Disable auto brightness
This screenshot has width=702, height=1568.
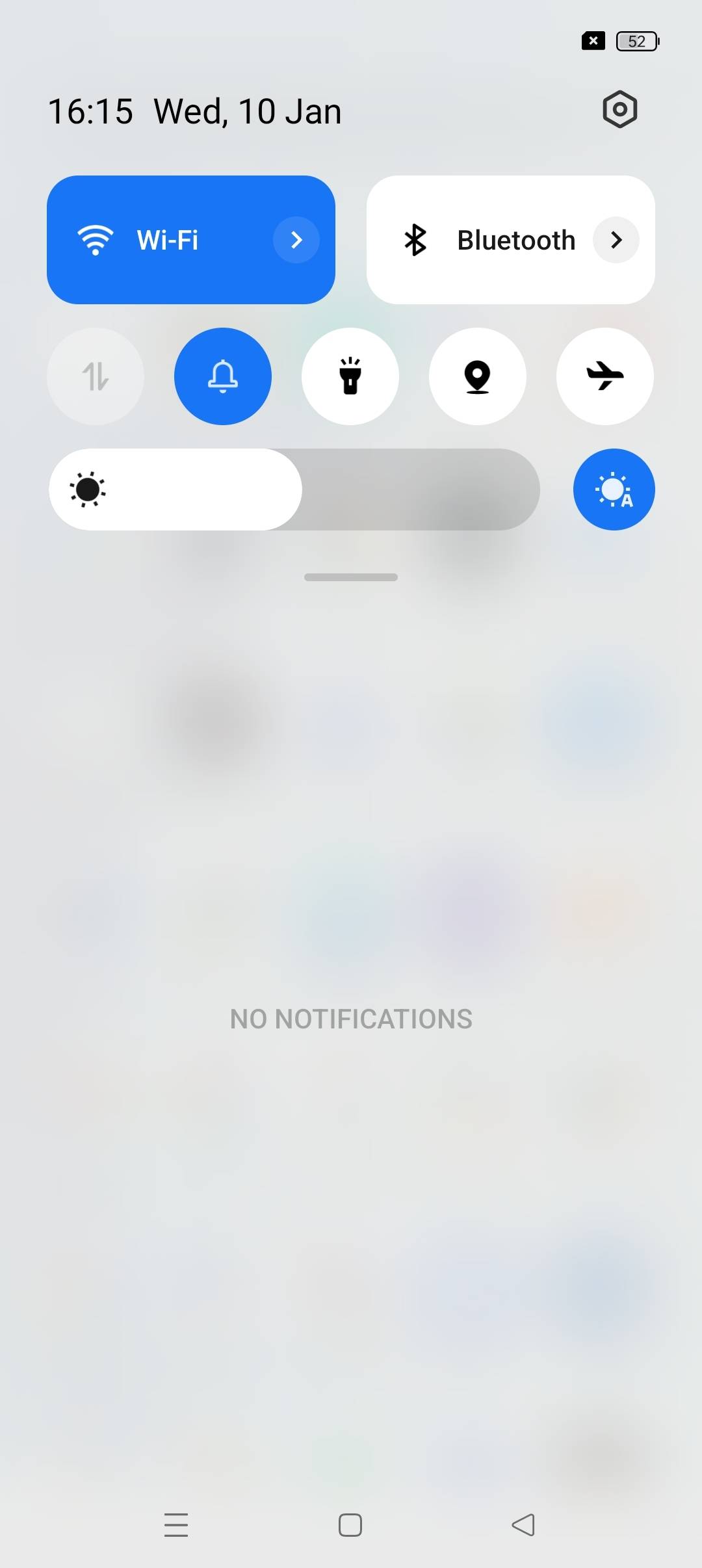coord(614,490)
